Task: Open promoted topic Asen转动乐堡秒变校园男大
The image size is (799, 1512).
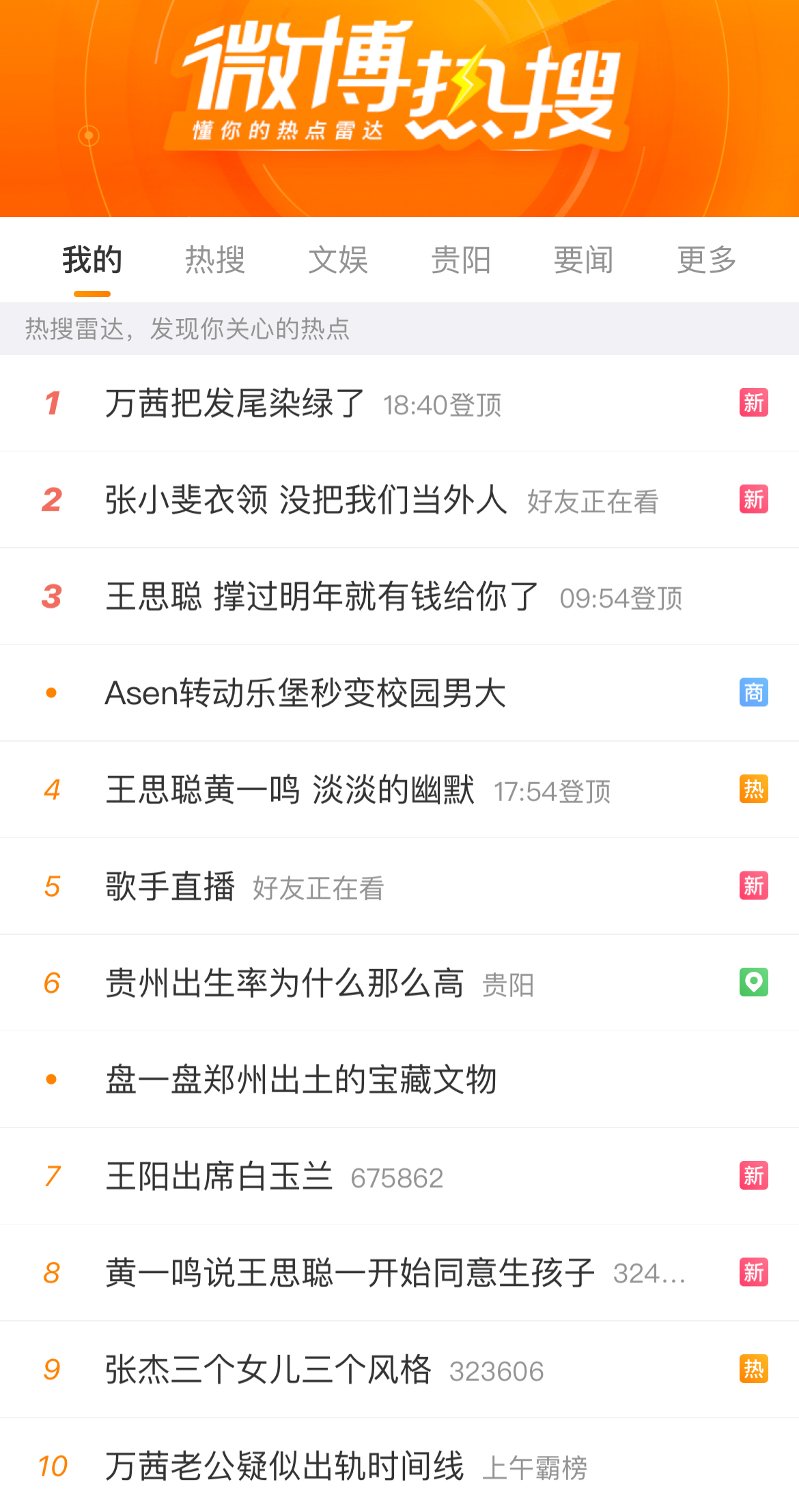Action: point(399,693)
